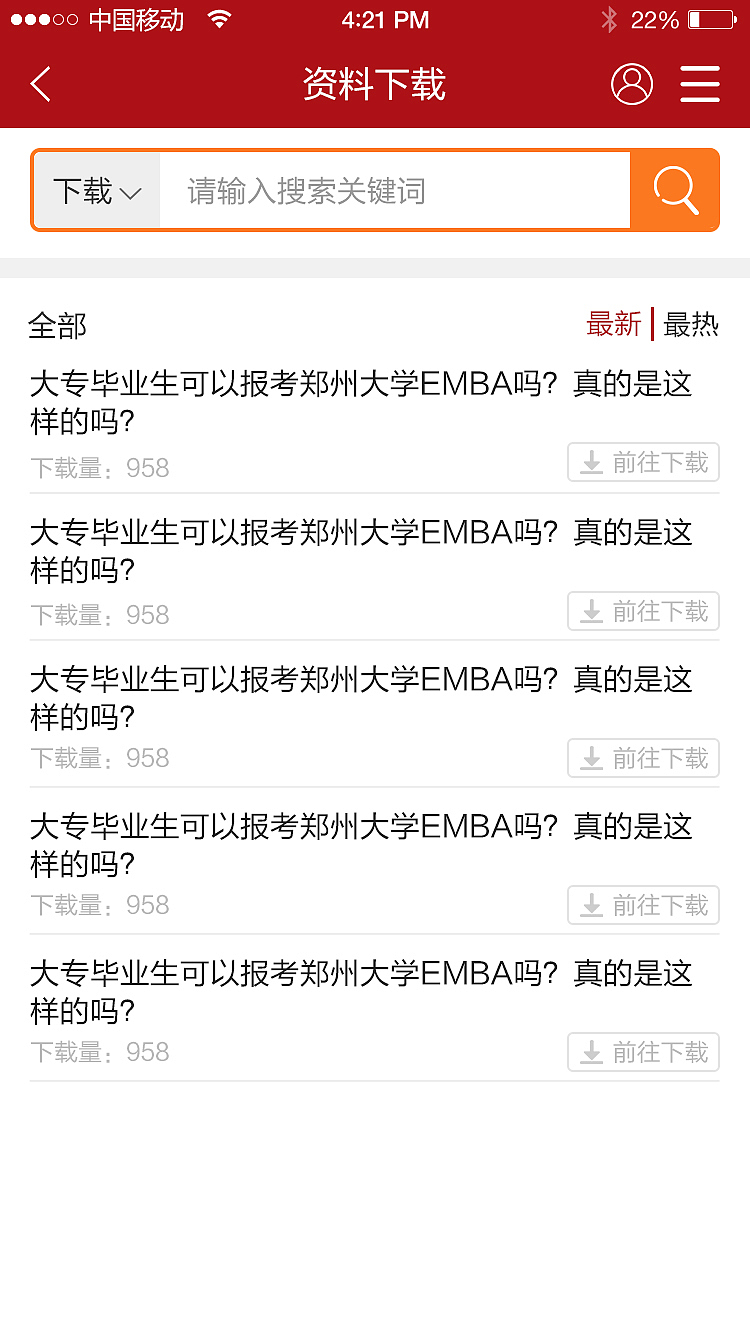The width and height of the screenshot is (750, 1334).
Task: Select the 最新 sort option
Action: coord(613,324)
